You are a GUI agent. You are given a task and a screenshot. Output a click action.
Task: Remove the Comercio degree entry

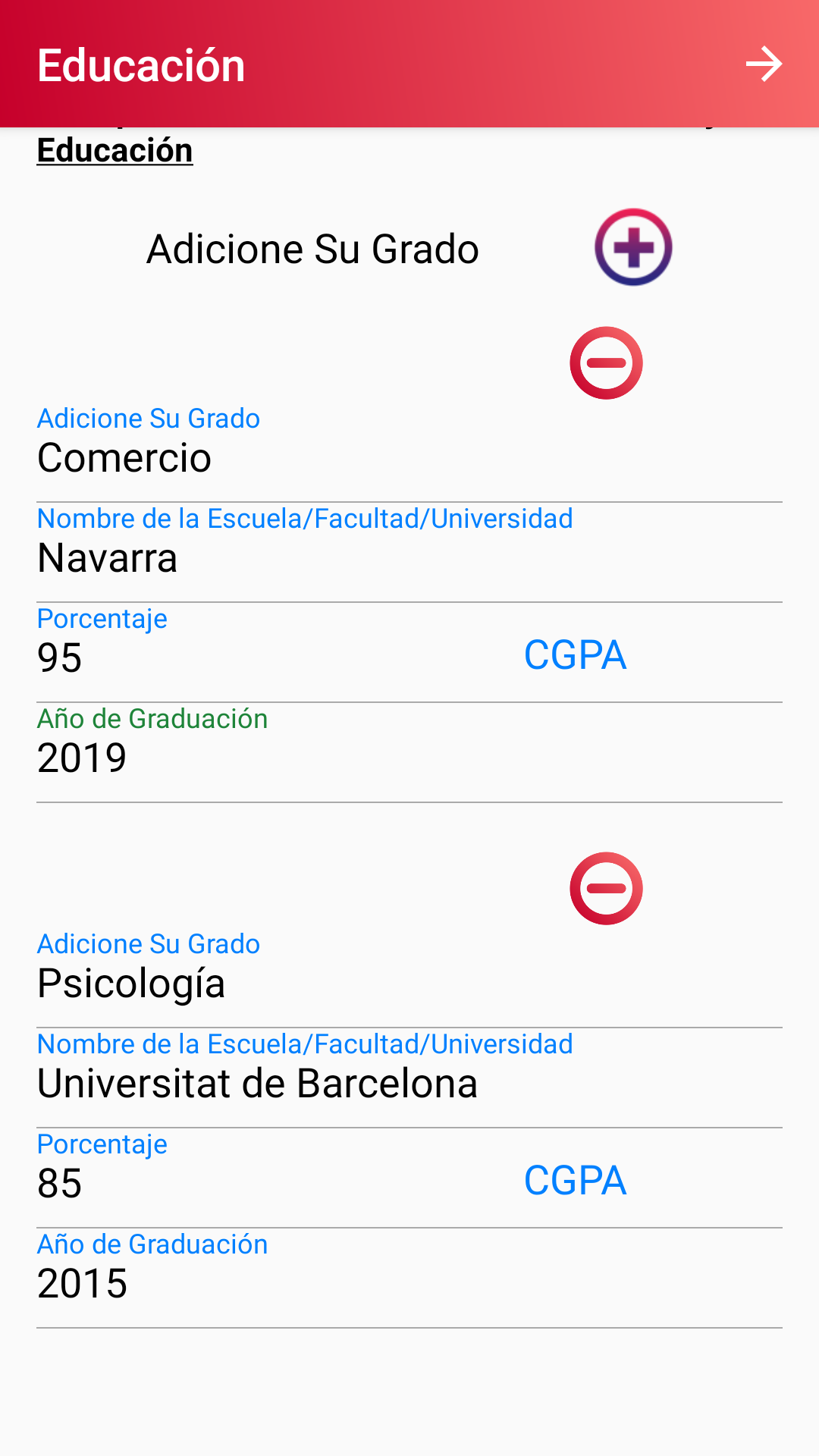(x=607, y=363)
